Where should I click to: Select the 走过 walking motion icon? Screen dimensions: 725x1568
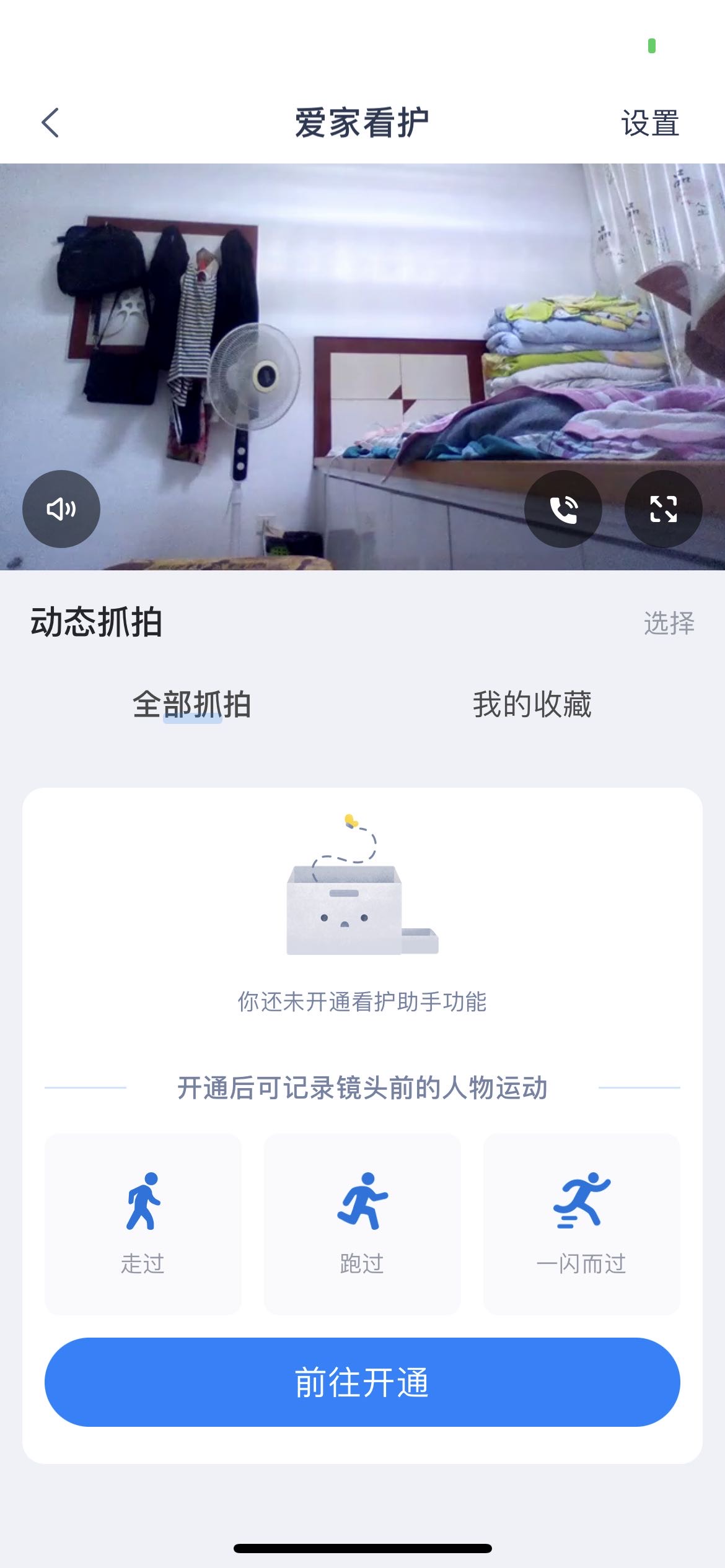point(143,1208)
